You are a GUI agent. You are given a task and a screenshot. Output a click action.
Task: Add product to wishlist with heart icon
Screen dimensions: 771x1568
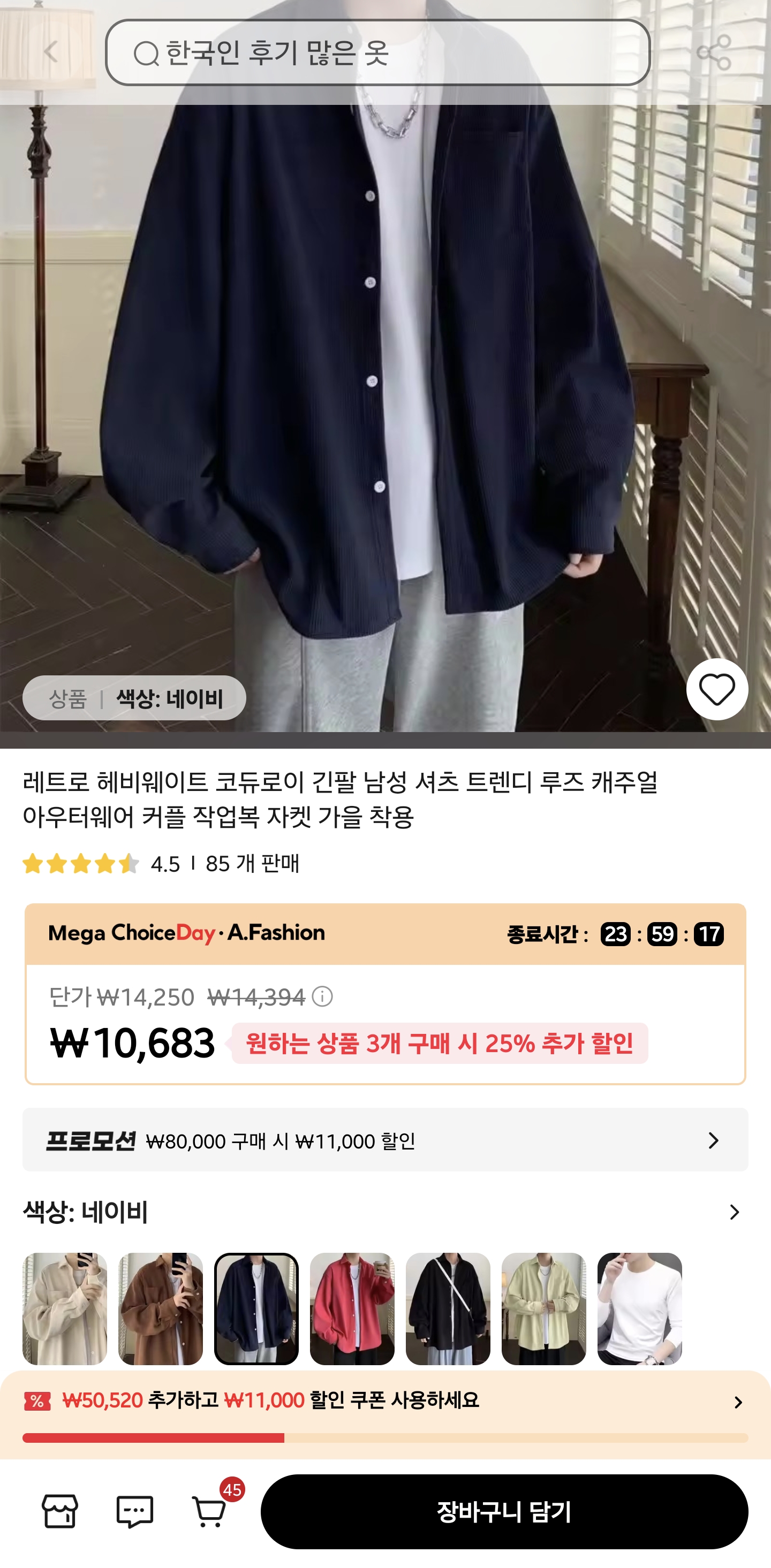[x=717, y=689]
